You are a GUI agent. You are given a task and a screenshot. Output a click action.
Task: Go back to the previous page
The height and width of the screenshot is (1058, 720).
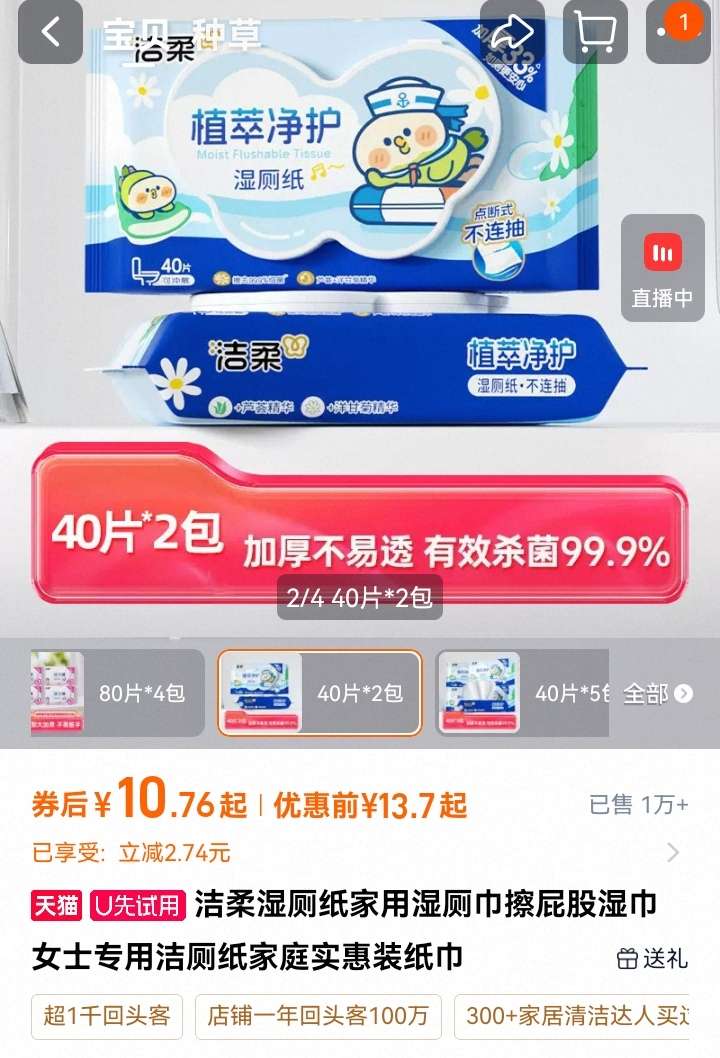point(50,32)
